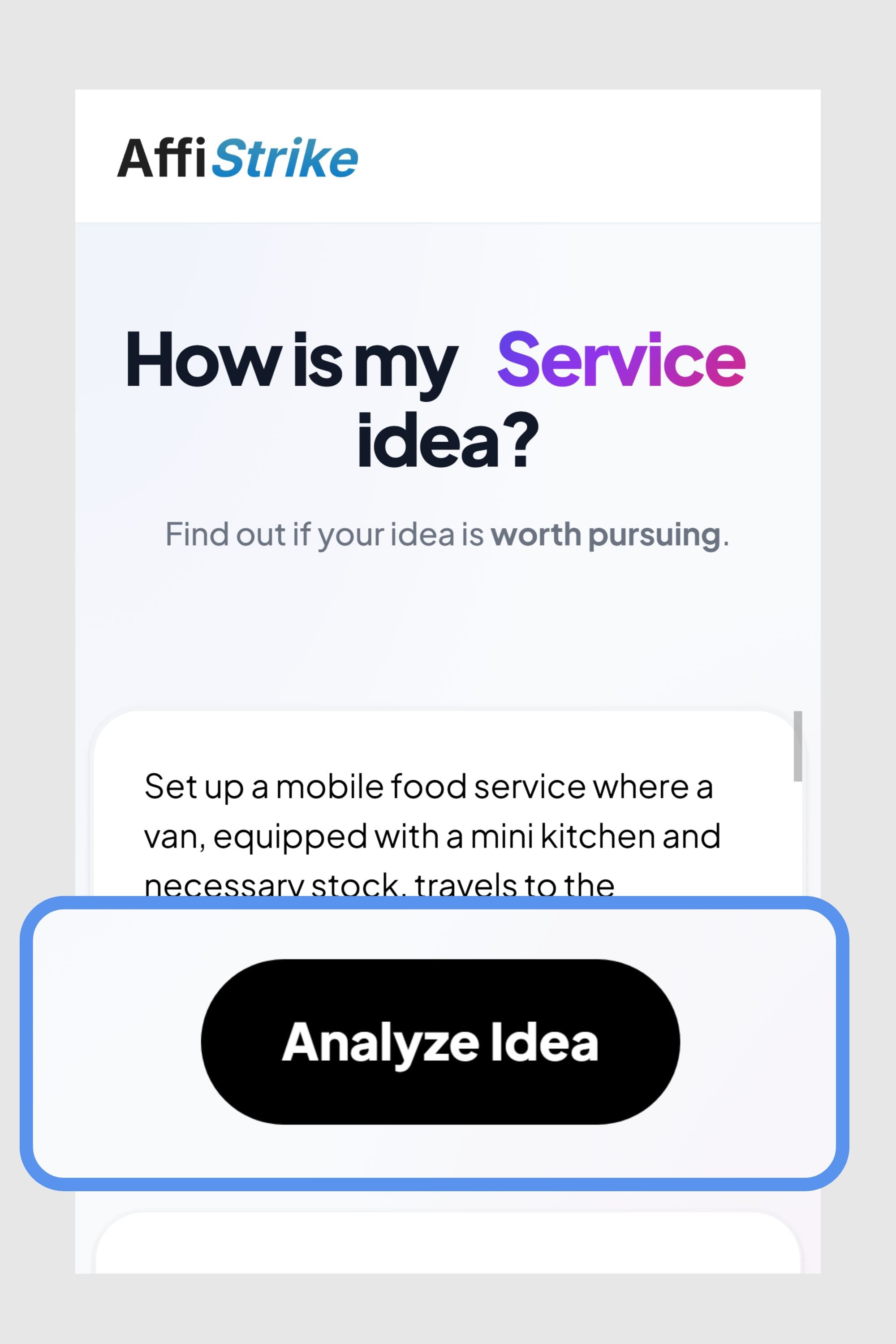Tap the Analyze Idea button

[x=440, y=1042]
